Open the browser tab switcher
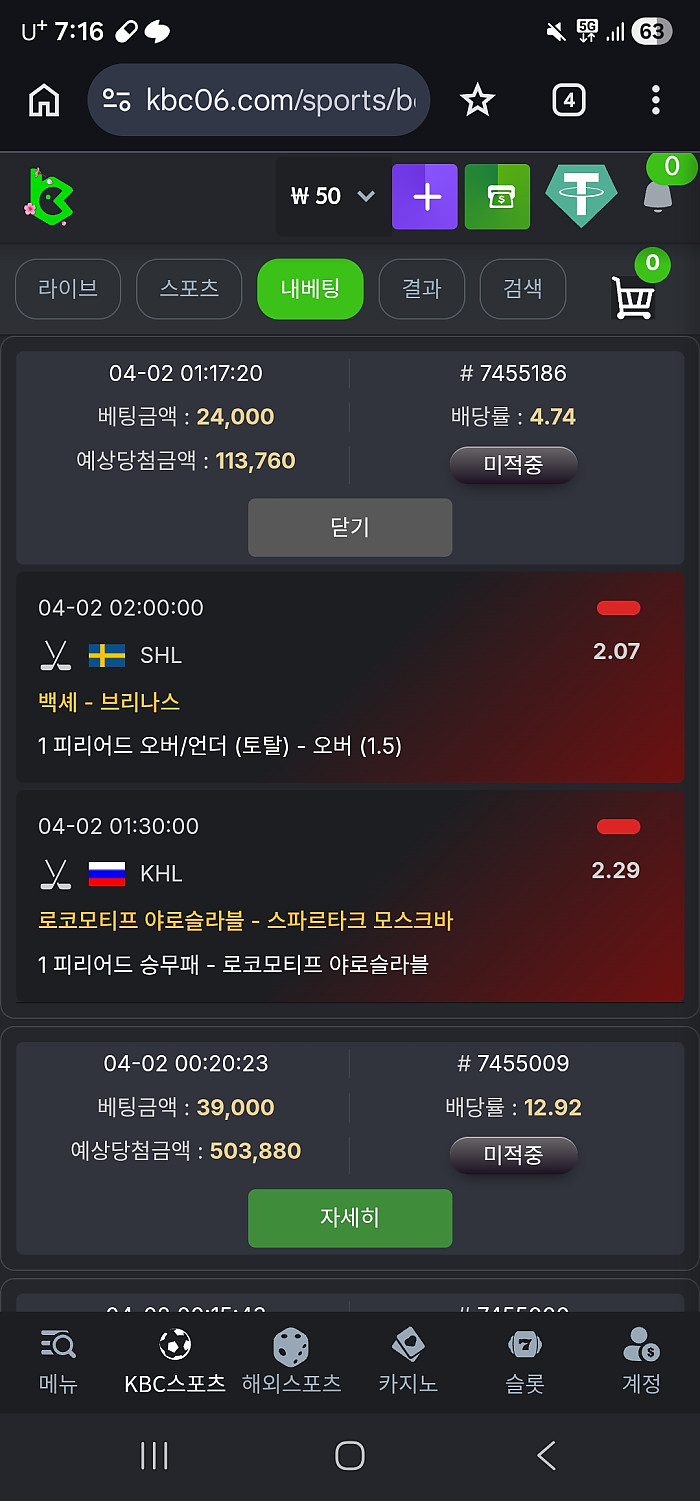The width and height of the screenshot is (700, 1501). pyautogui.click(x=568, y=100)
